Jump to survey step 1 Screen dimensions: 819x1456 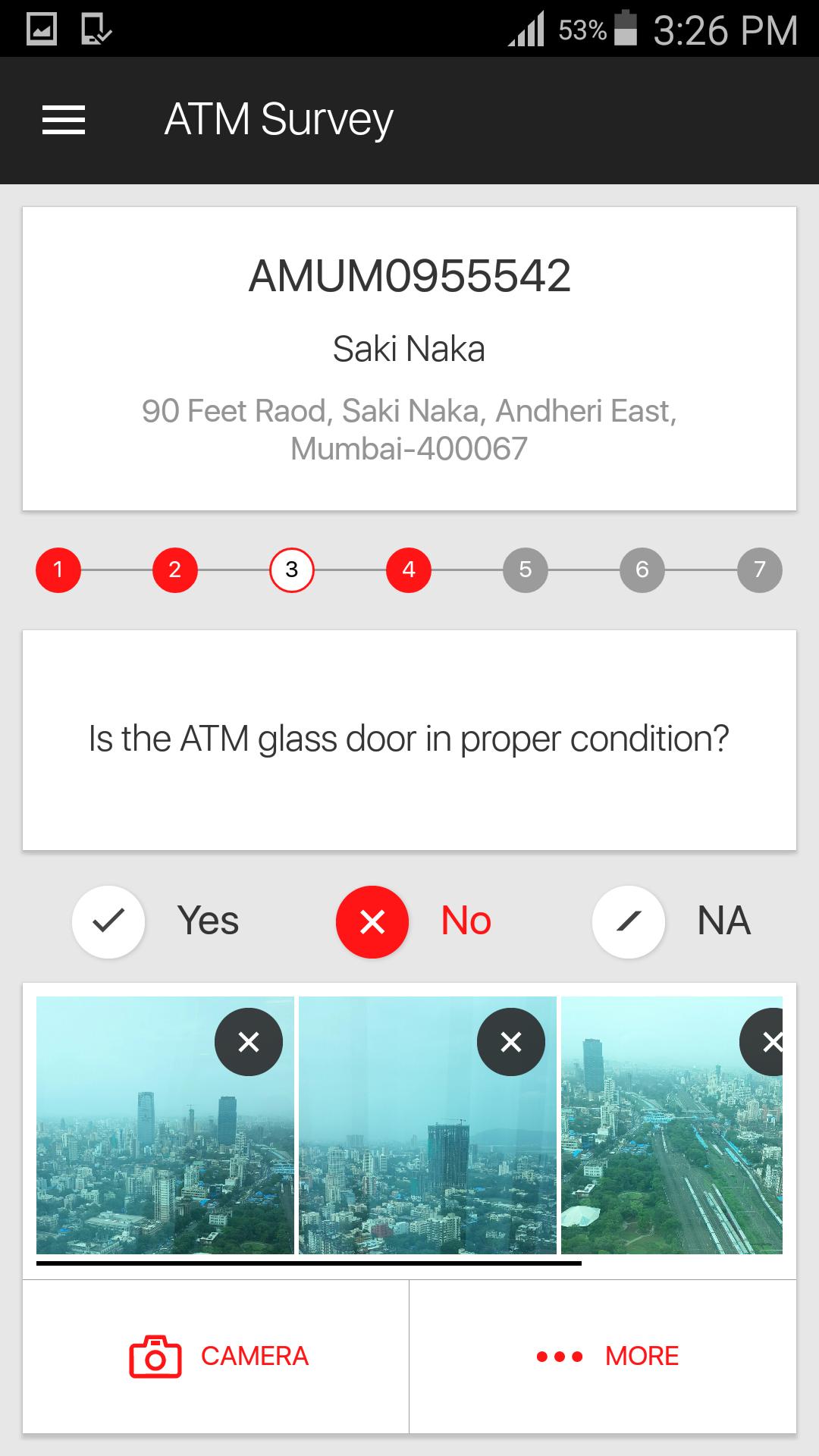click(x=58, y=570)
